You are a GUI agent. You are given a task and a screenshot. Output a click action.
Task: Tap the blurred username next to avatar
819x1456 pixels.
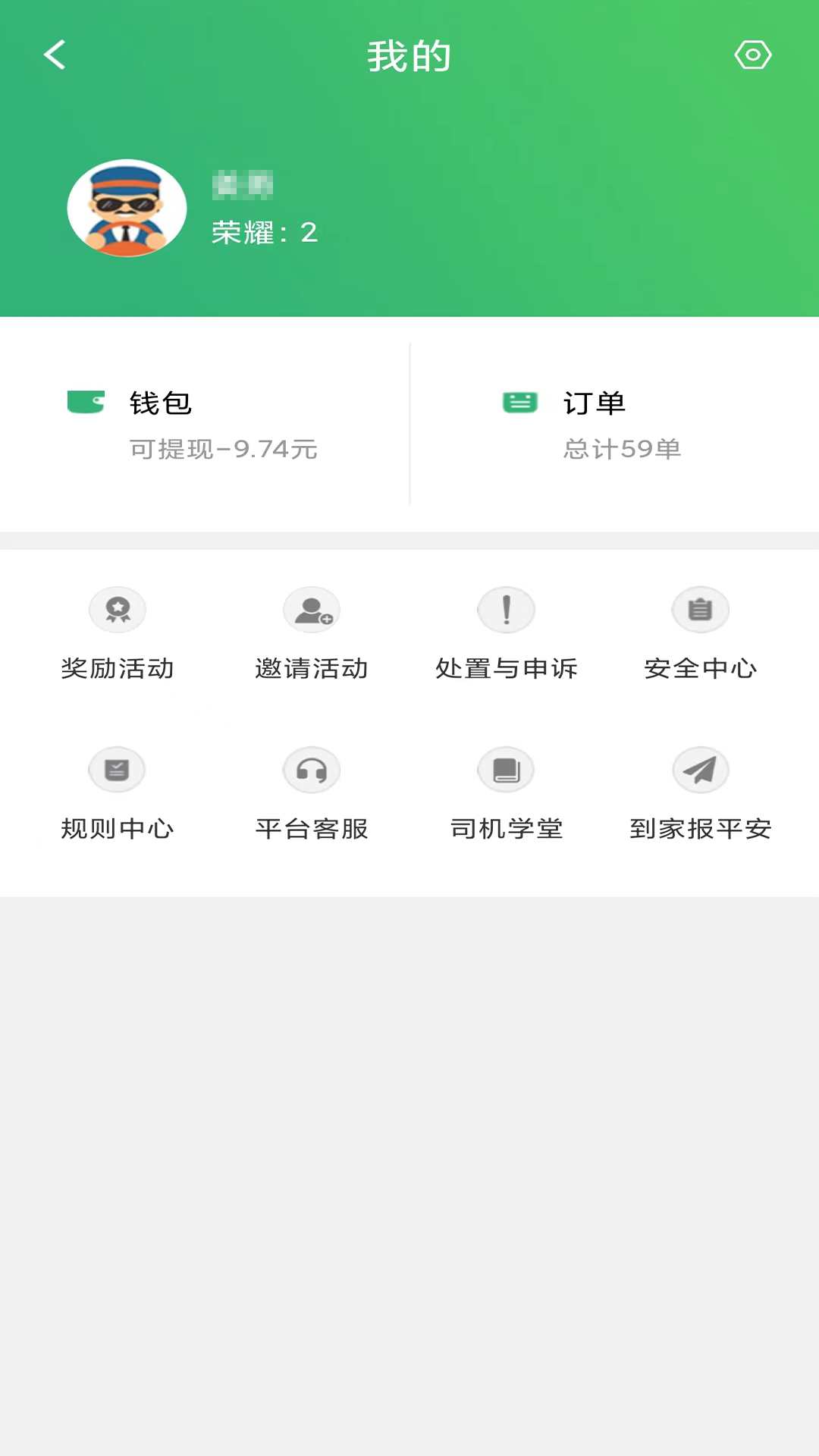pos(241,184)
